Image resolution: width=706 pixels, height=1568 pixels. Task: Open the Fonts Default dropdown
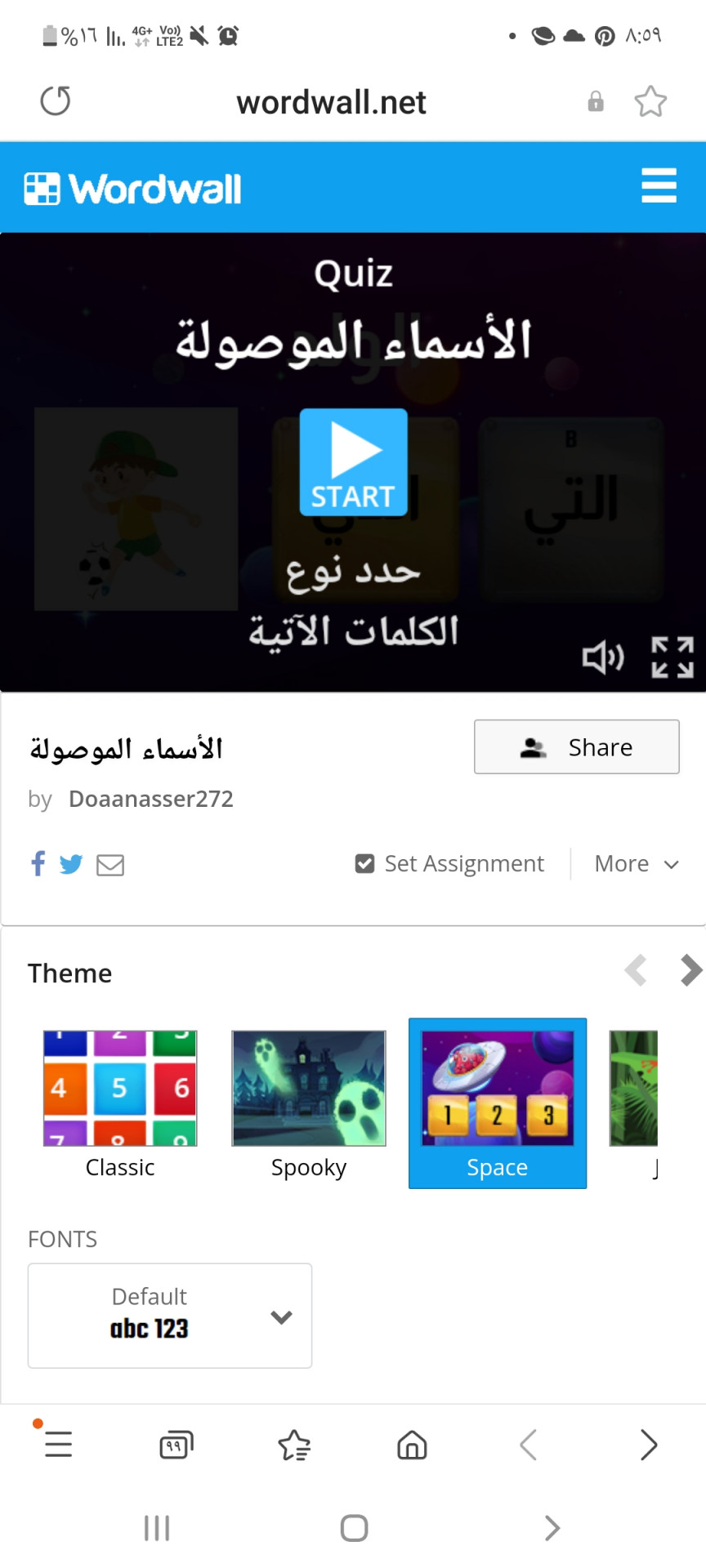[x=170, y=1315]
